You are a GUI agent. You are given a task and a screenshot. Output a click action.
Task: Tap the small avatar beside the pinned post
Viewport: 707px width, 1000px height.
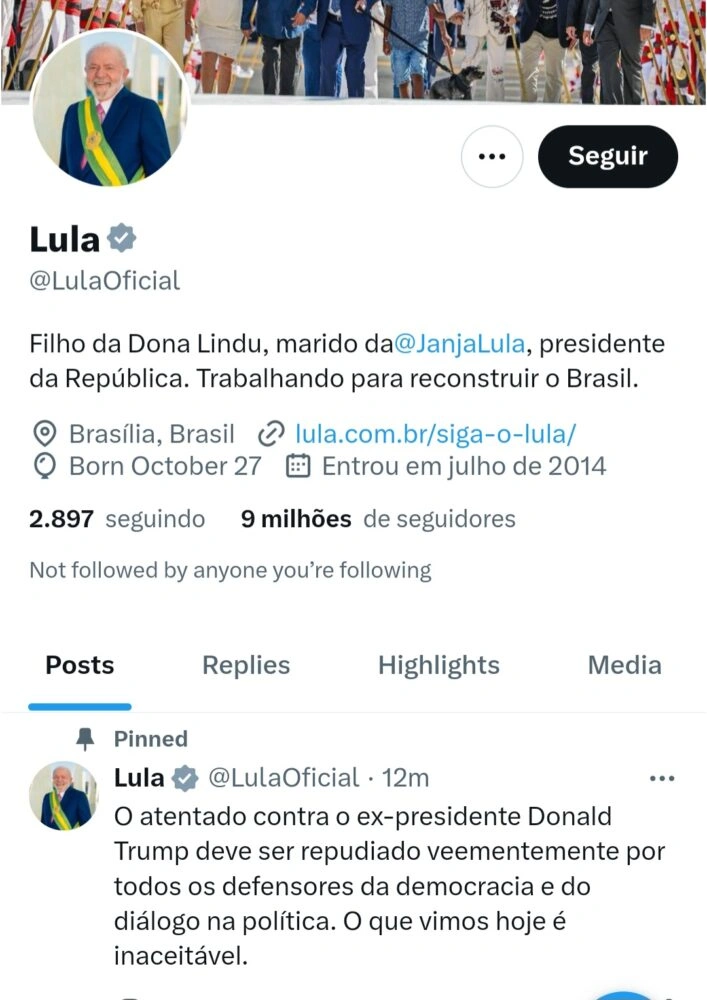pos(63,796)
